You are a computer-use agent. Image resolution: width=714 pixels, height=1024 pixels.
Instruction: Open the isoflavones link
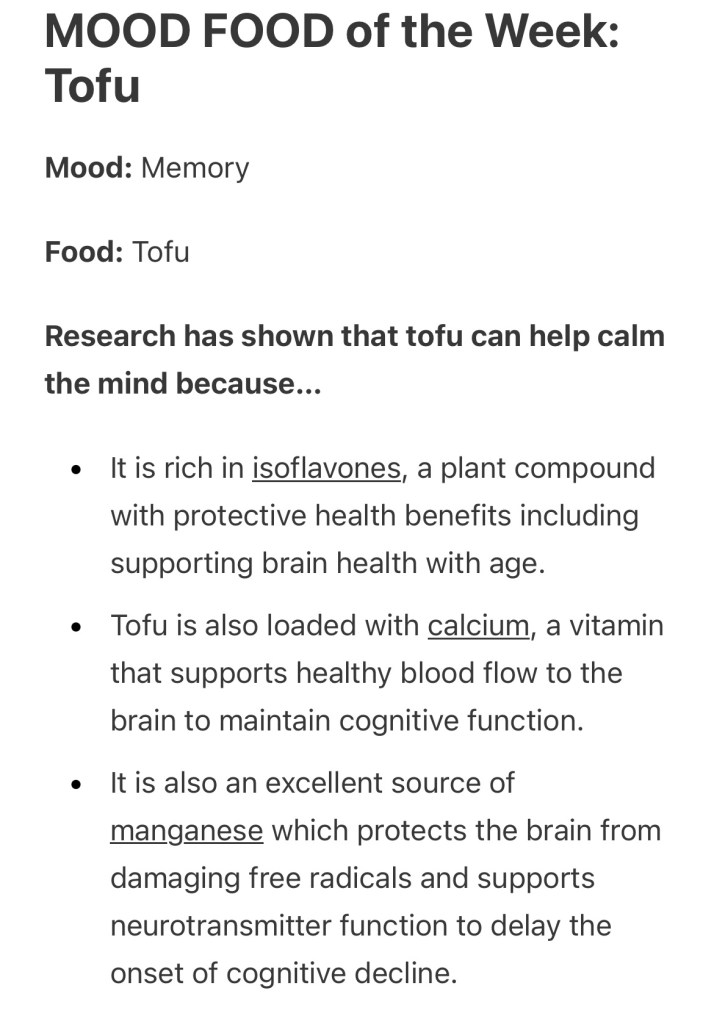[x=326, y=468]
